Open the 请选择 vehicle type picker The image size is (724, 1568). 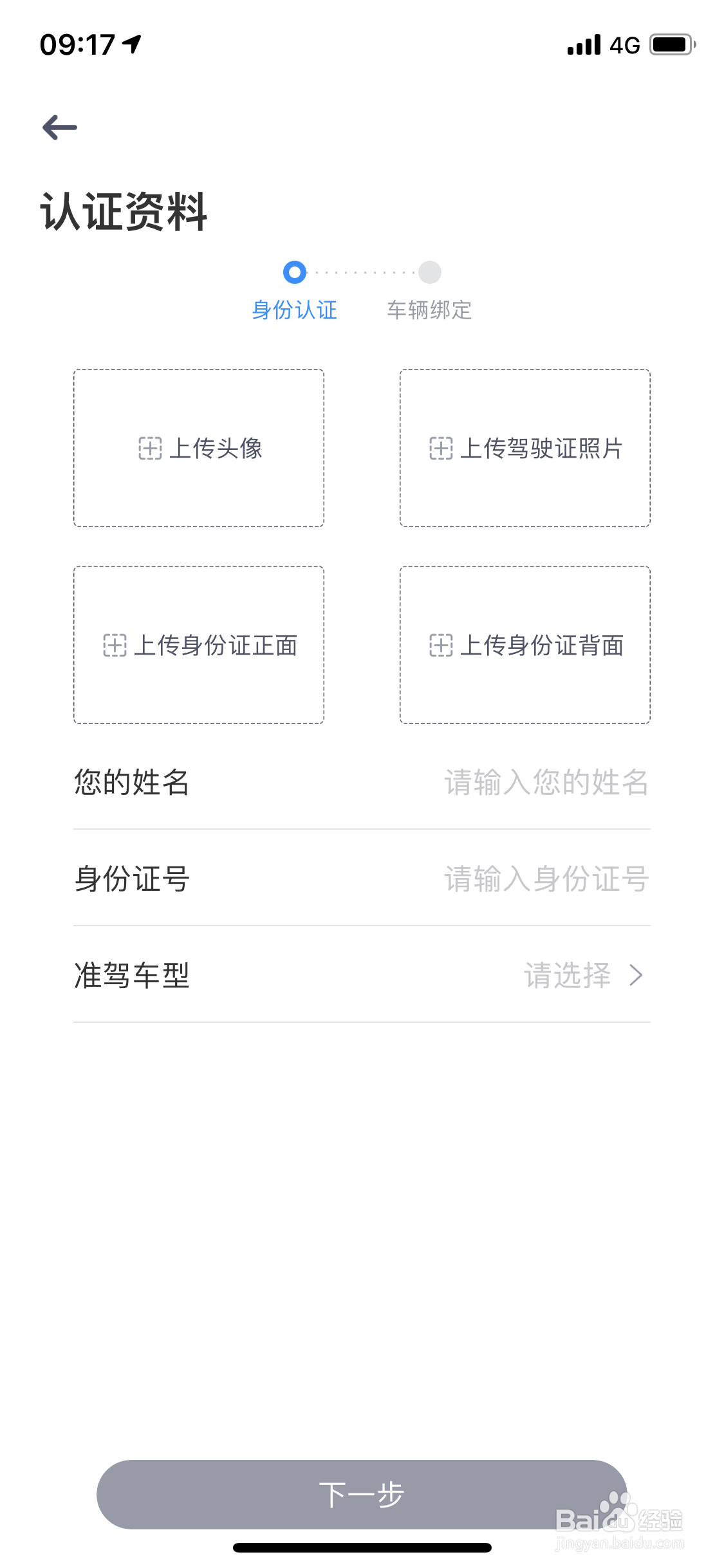pyautogui.click(x=568, y=976)
